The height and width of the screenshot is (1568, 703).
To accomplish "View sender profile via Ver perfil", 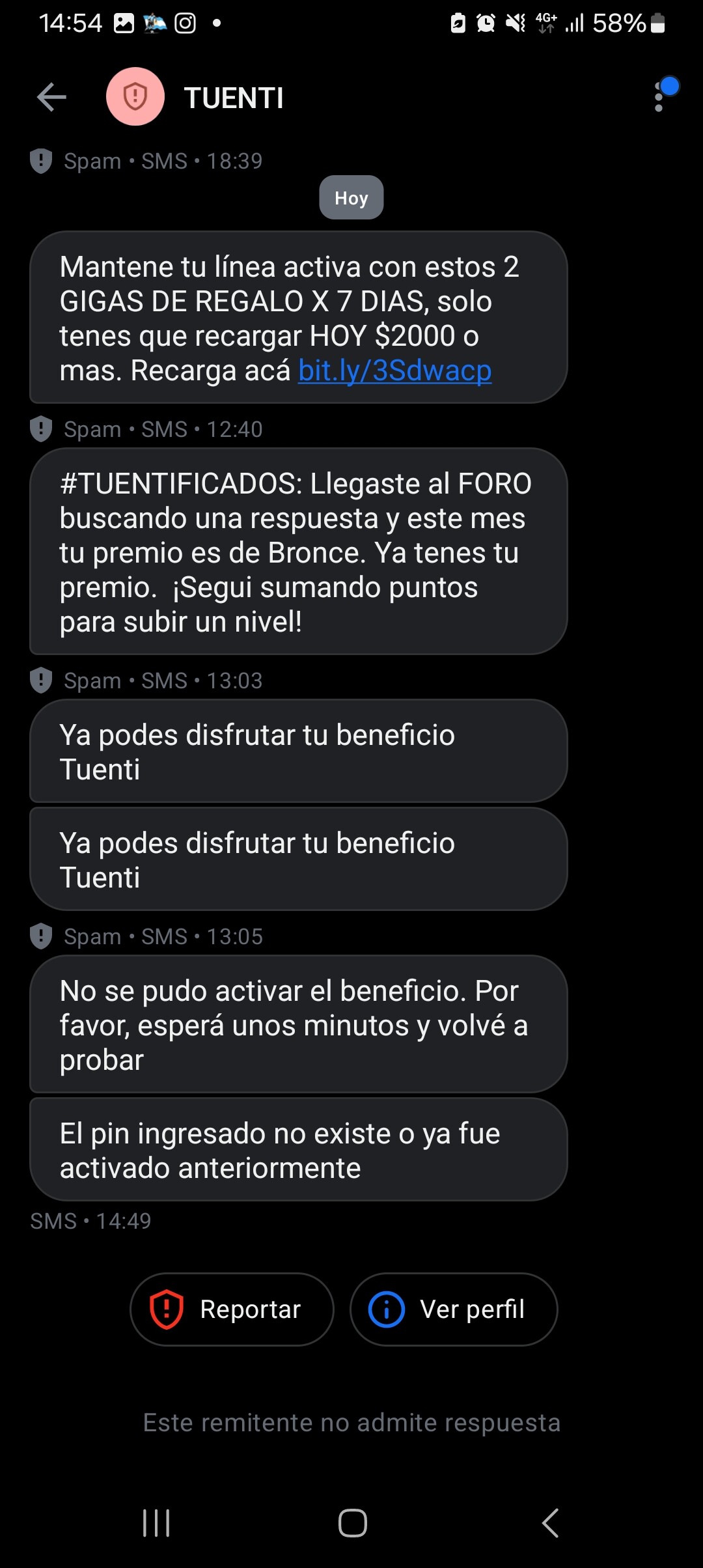I will coord(453,1309).
